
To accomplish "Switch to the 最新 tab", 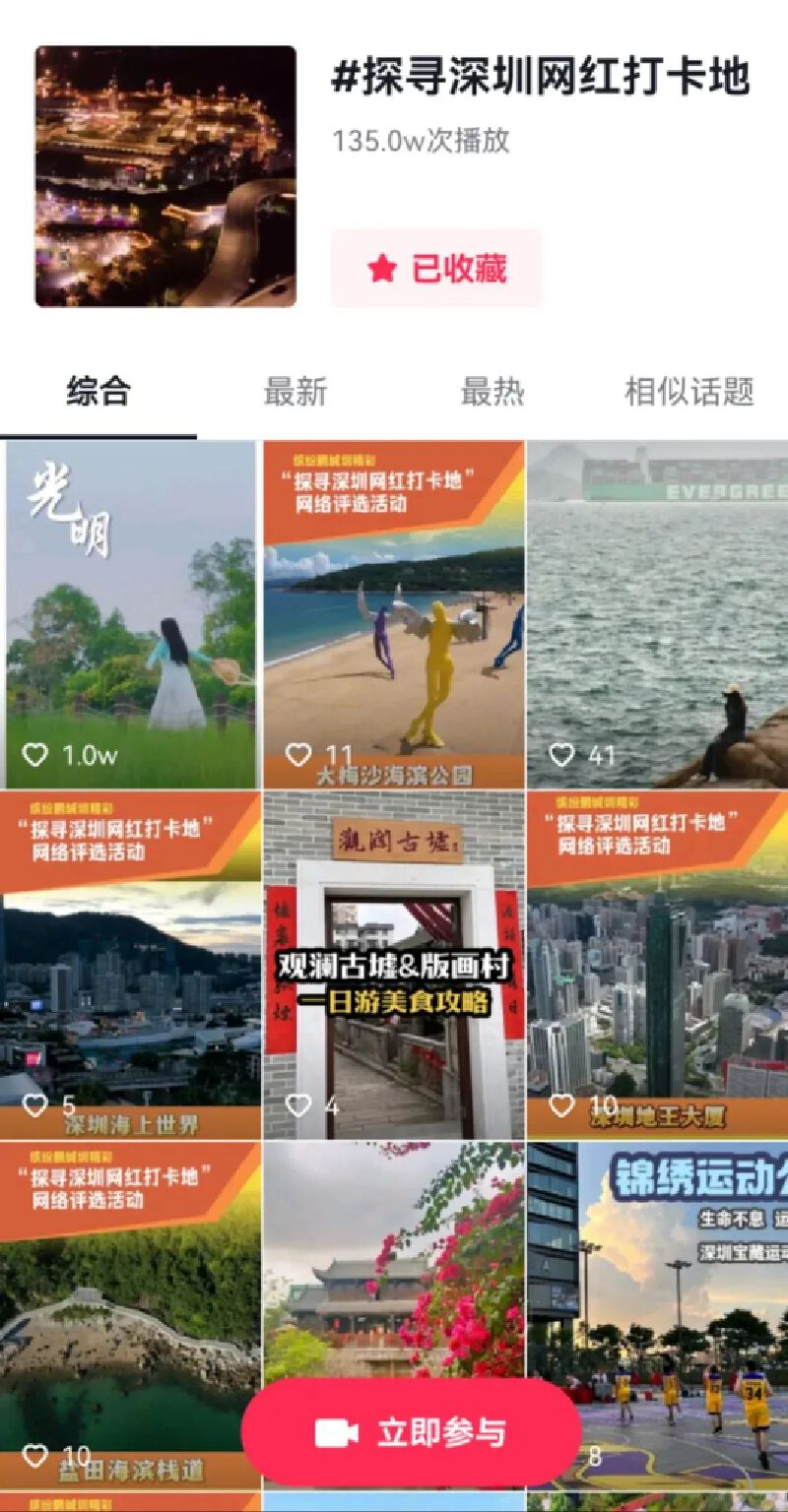I will (x=295, y=392).
